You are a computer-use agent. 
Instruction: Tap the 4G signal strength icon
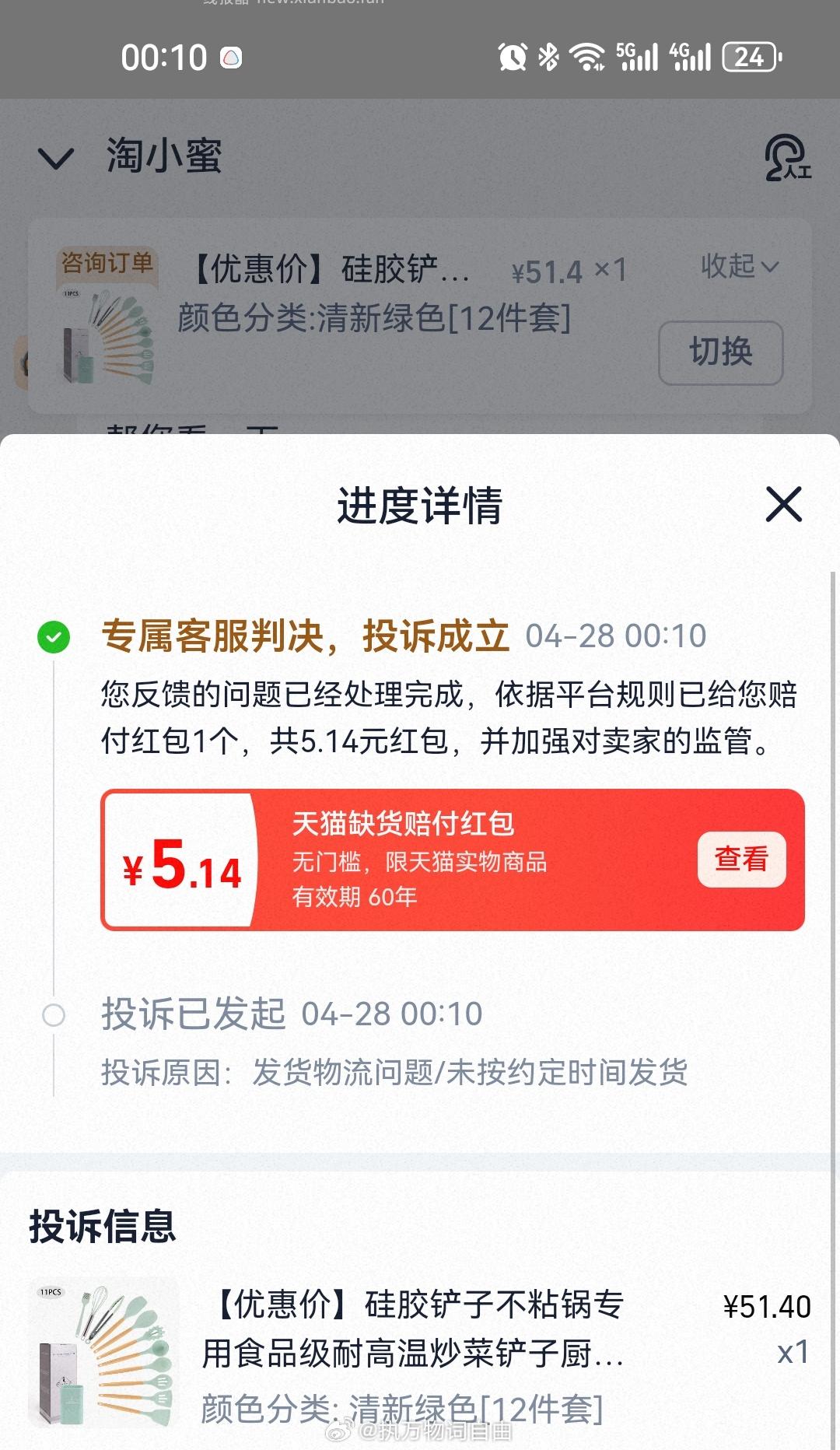(x=691, y=57)
